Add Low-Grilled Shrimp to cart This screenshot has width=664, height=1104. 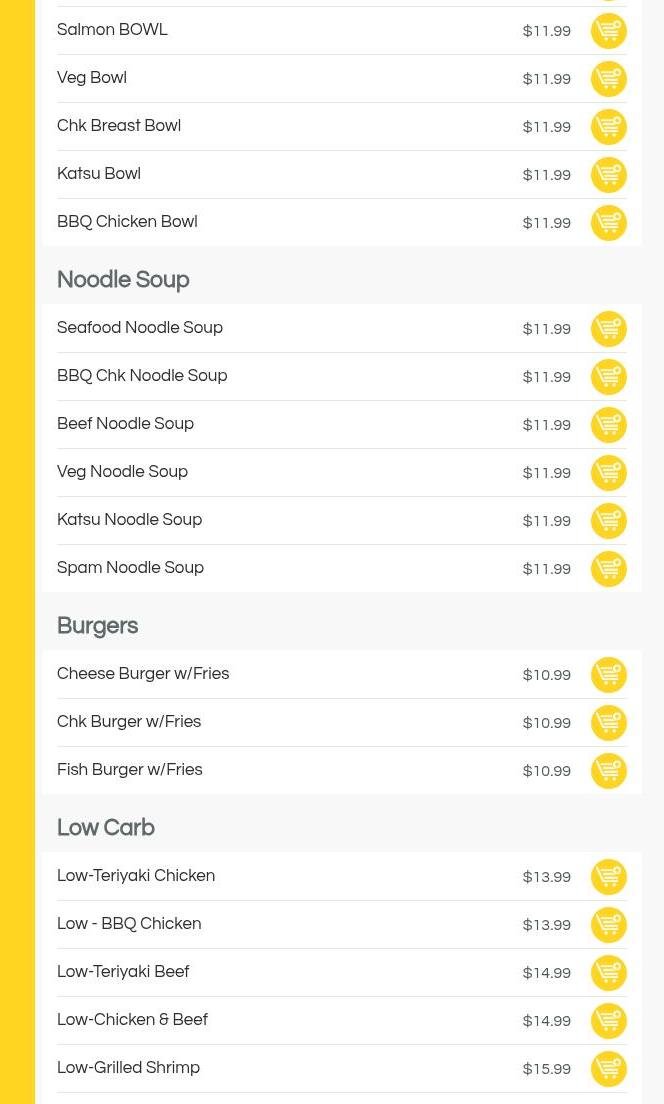[x=608, y=1069]
